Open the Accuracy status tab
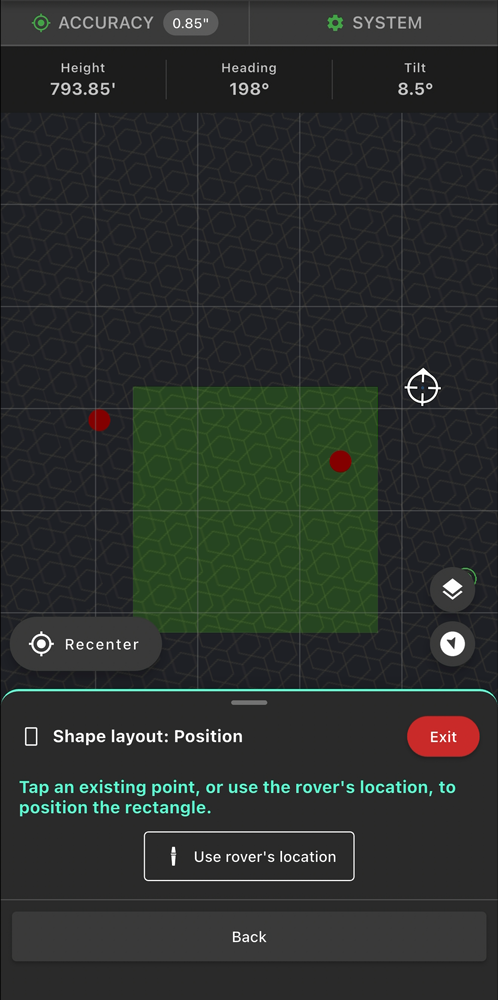498x1000 pixels. click(x=124, y=23)
